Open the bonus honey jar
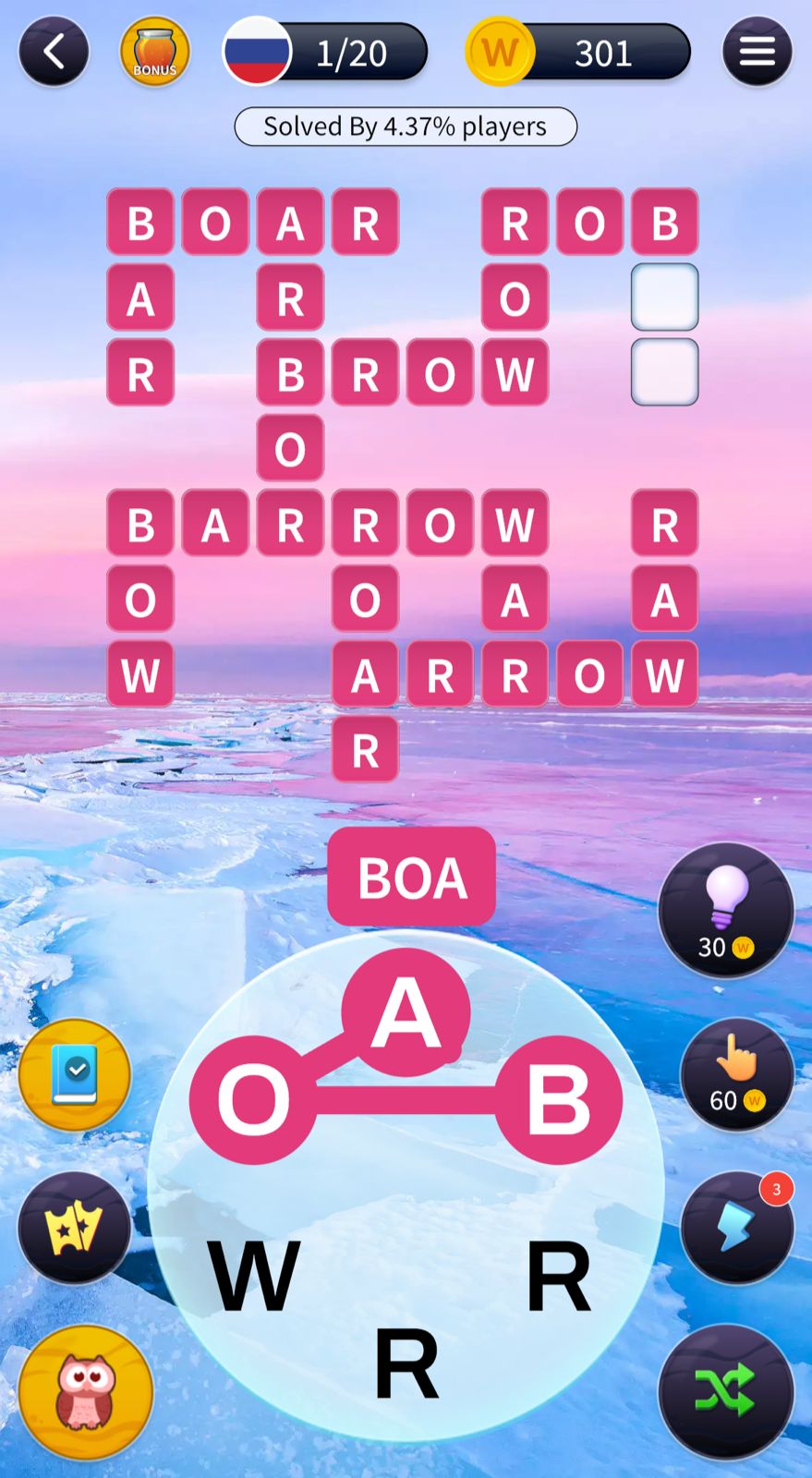This screenshot has height=1478, width=812. coord(154,52)
